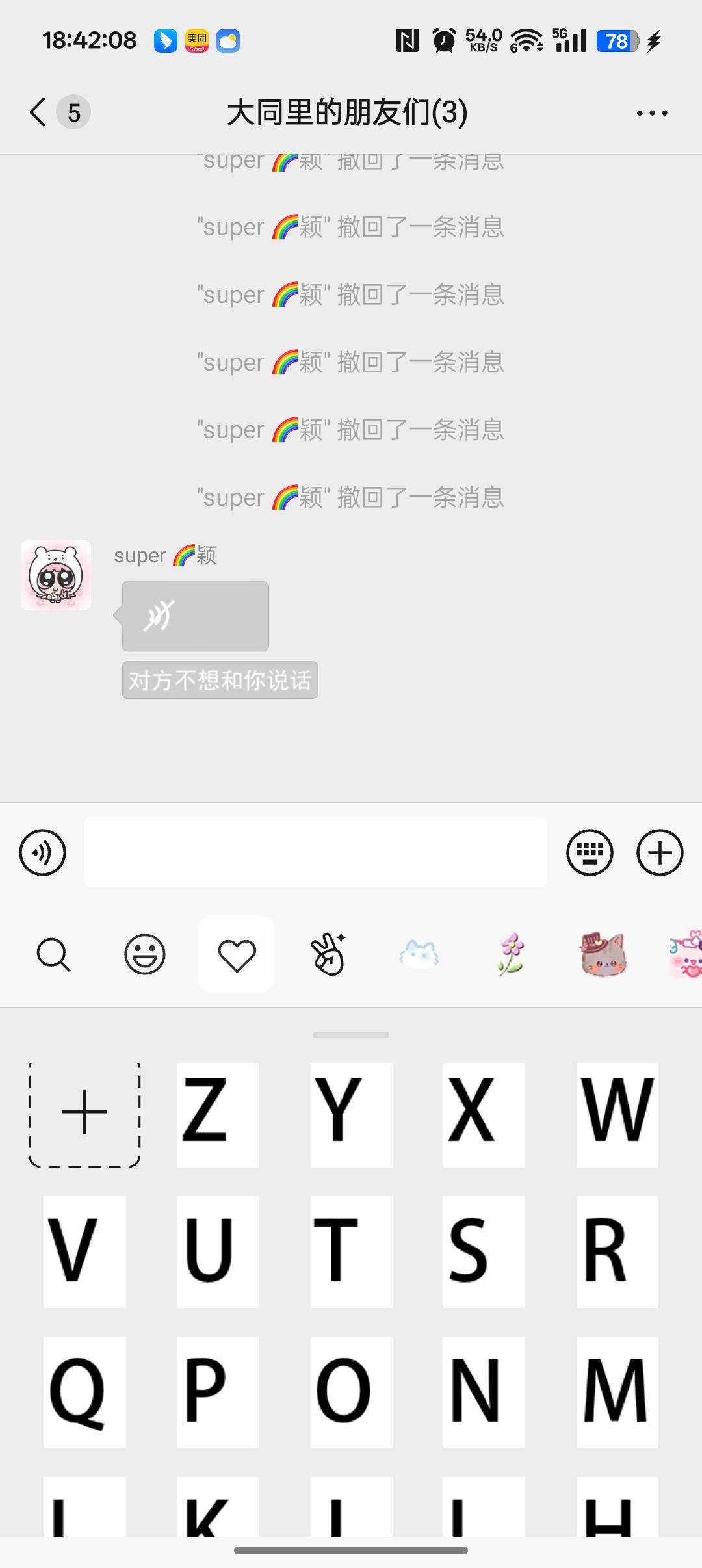Select the cat with hat sticker pack
The height and width of the screenshot is (1568, 702).
click(603, 954)
